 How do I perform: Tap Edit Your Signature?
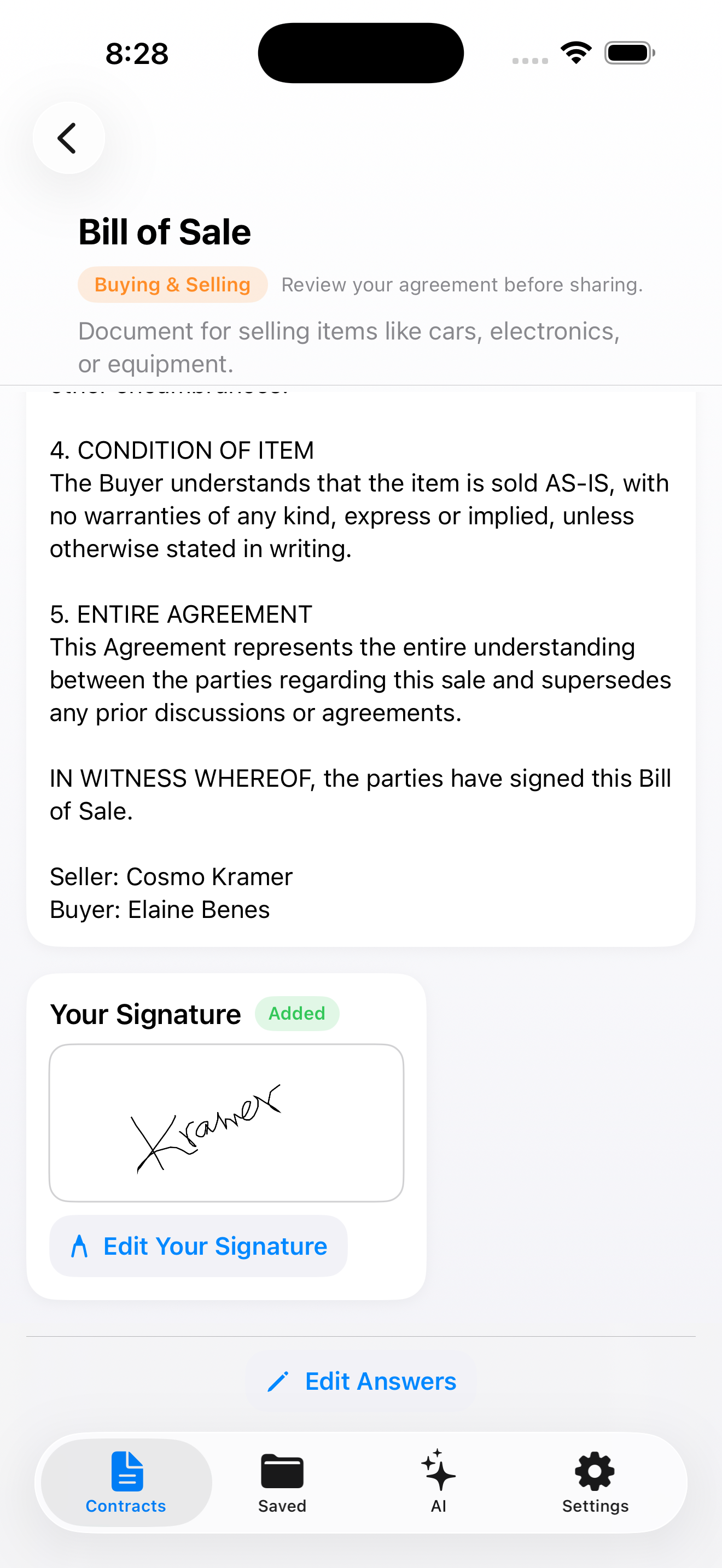(x=197, y=1245)
